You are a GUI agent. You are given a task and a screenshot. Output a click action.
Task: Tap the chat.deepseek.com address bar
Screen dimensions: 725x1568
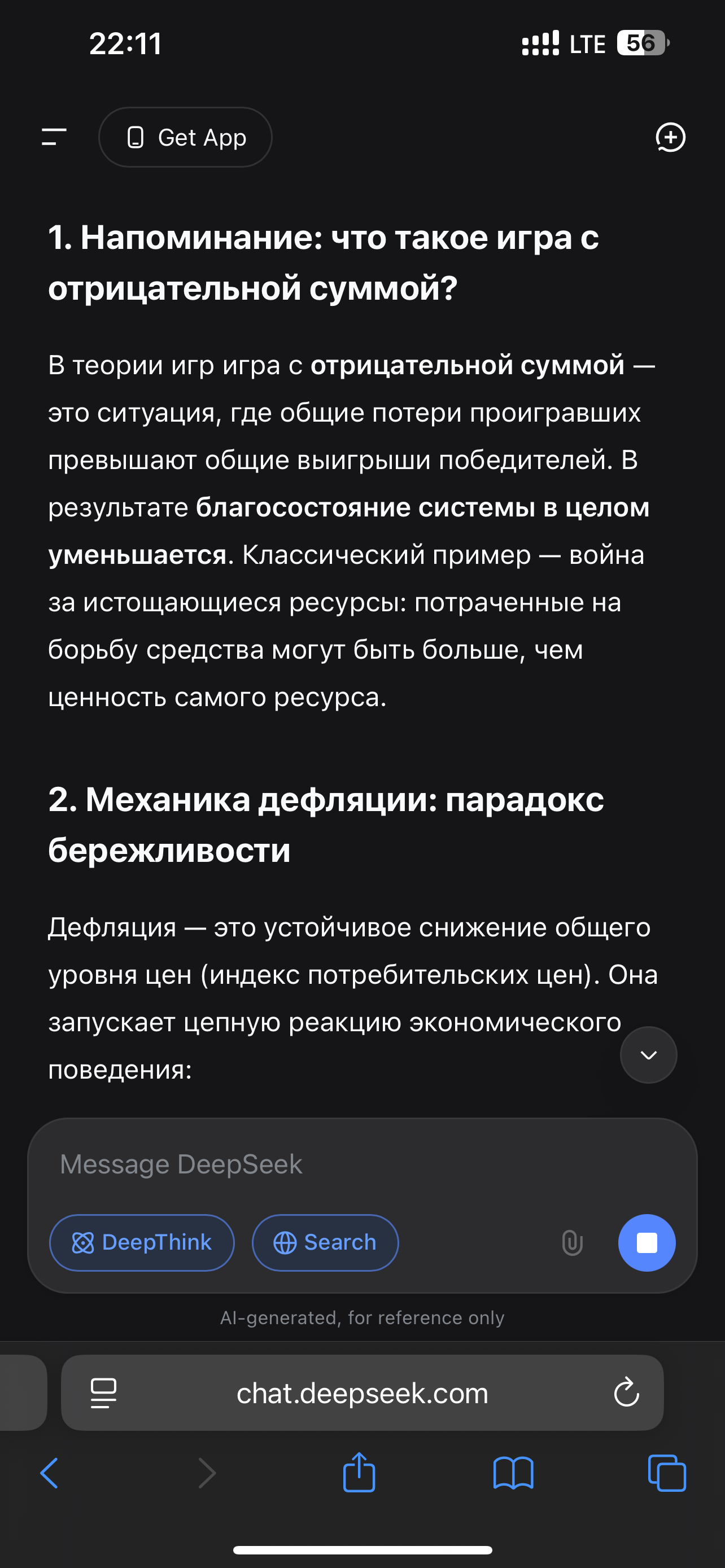tap(362, 1392)
